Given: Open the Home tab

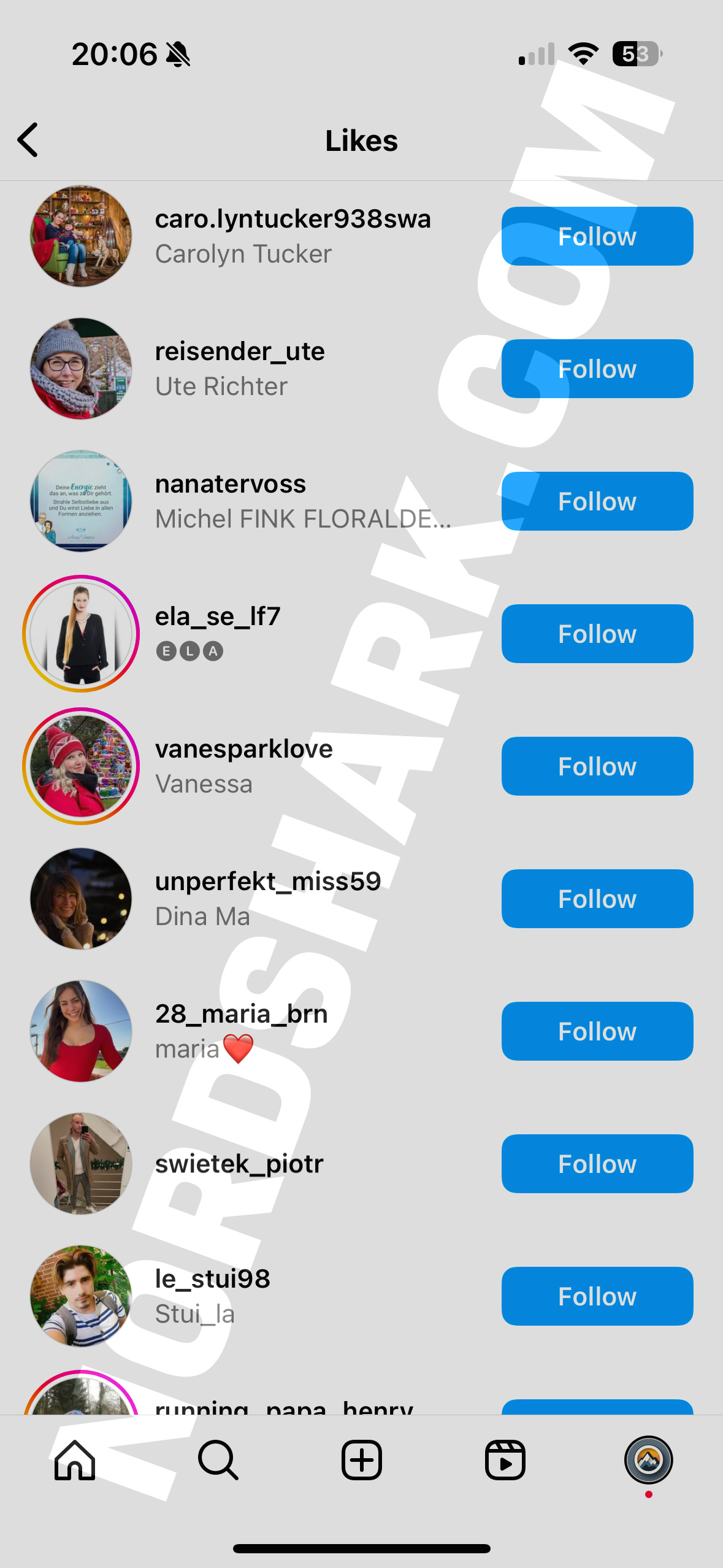Looking at the screenshot, I should click(x=75, y=1460).
